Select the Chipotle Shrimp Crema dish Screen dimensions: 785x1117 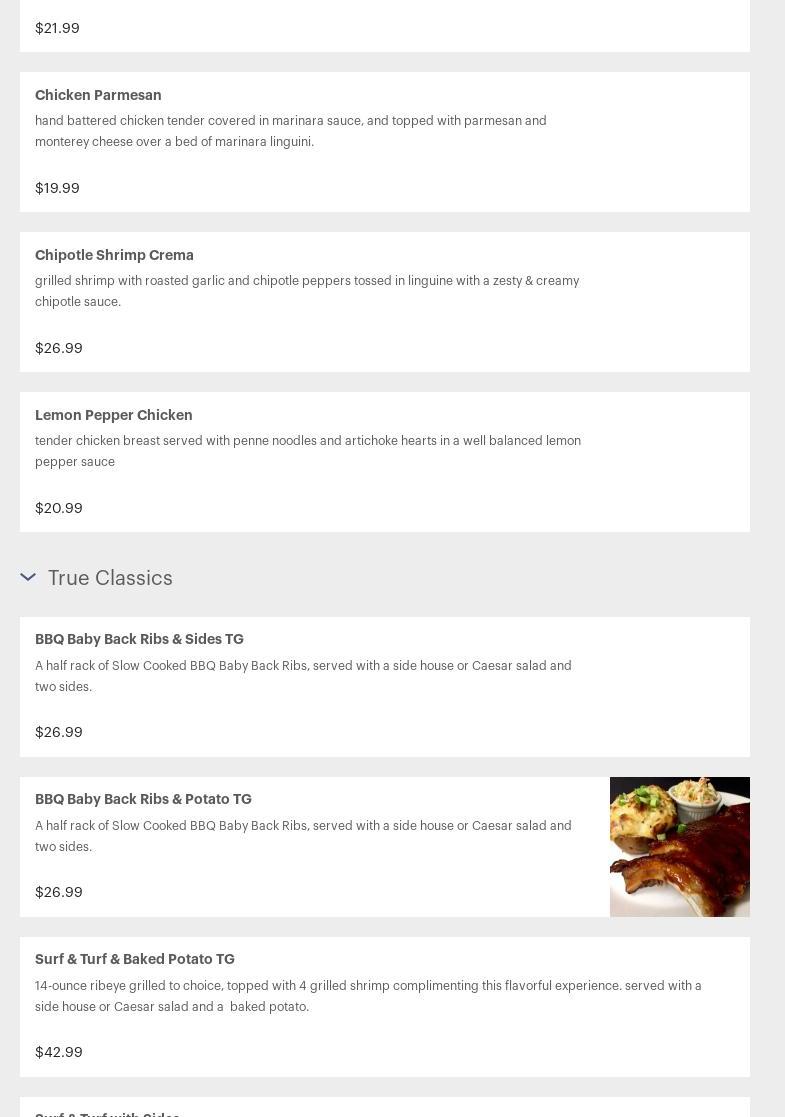[x=114, y=255]
